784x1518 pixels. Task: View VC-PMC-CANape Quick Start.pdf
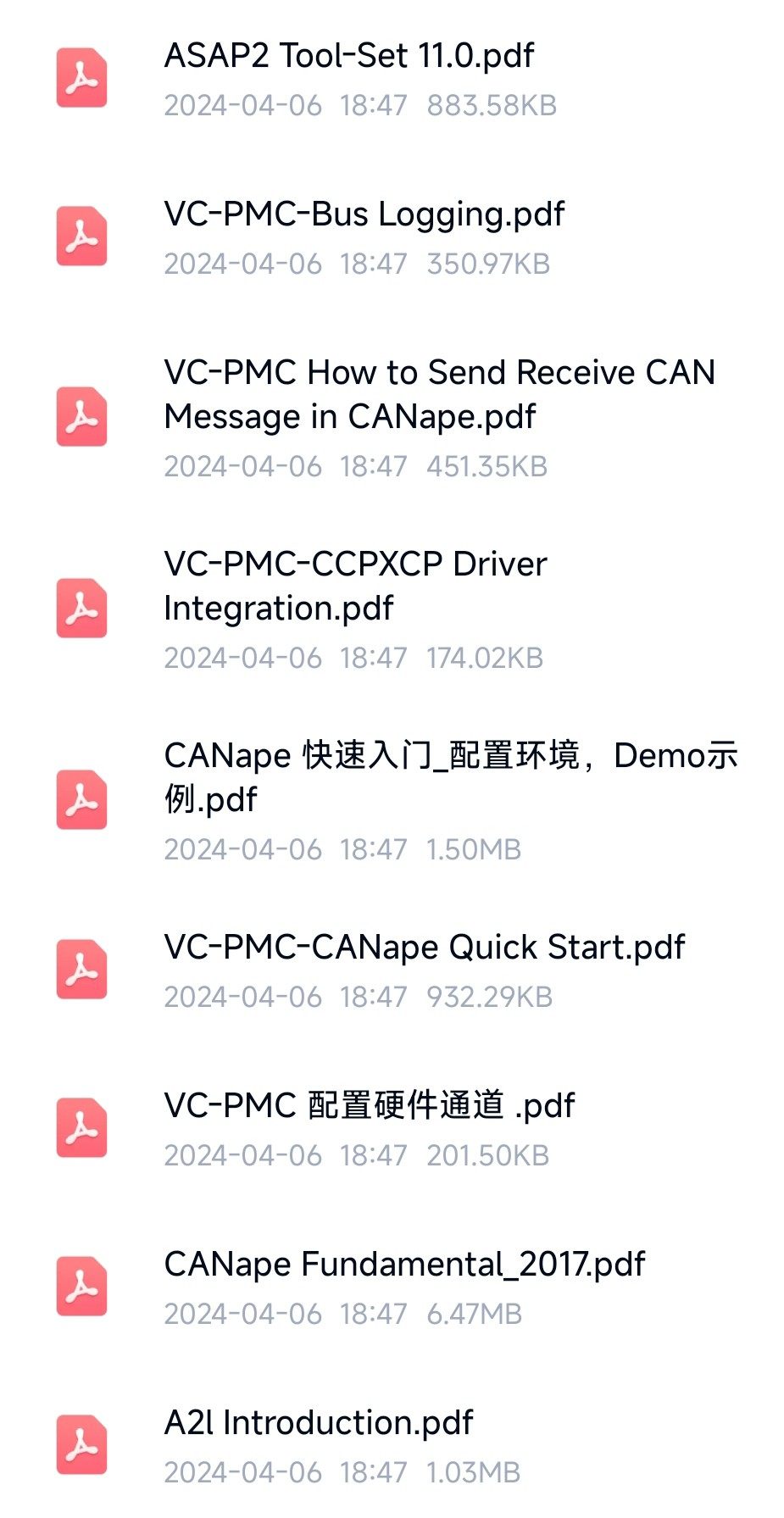(424, 948)
